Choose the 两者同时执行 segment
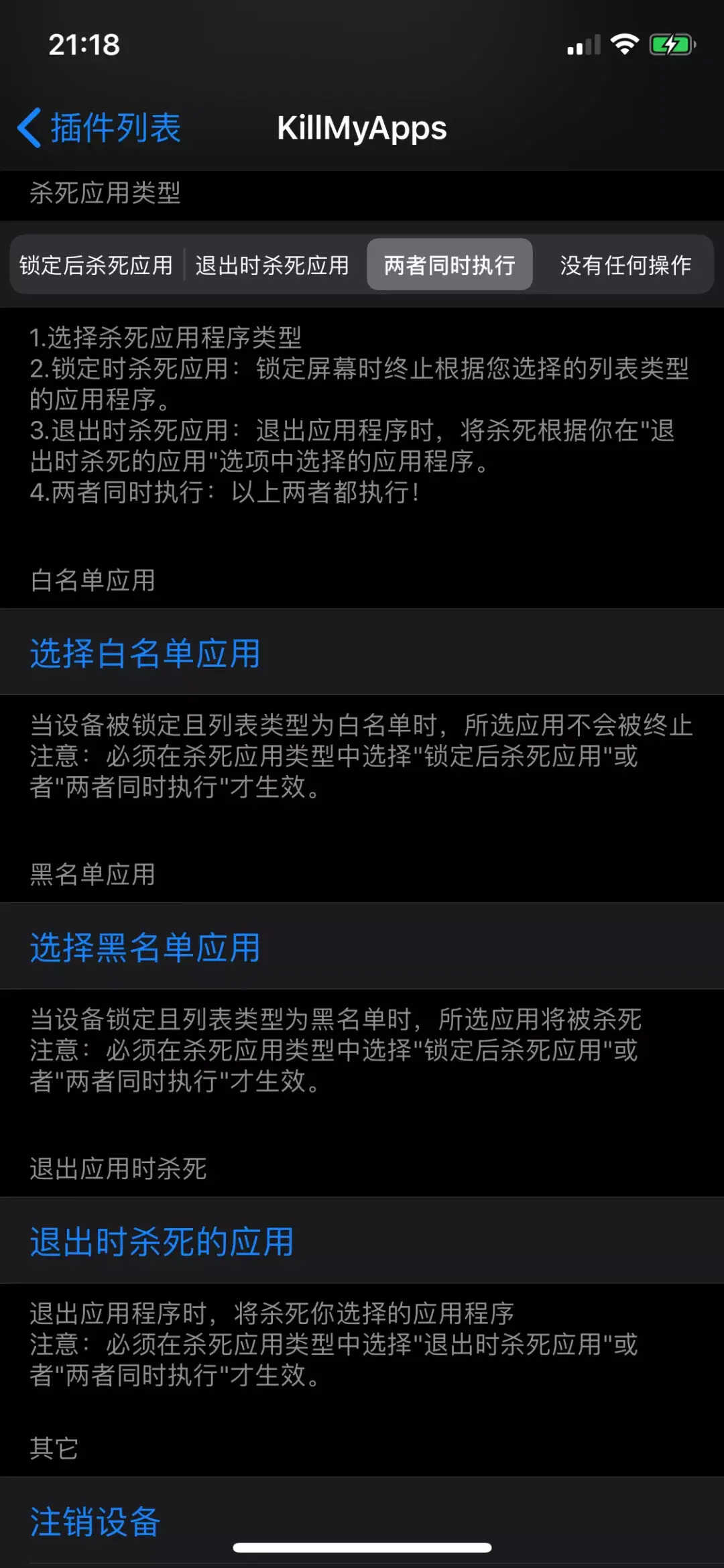Image resolution: width=724 pixels, height=1568 pixels. coord(450,265)
